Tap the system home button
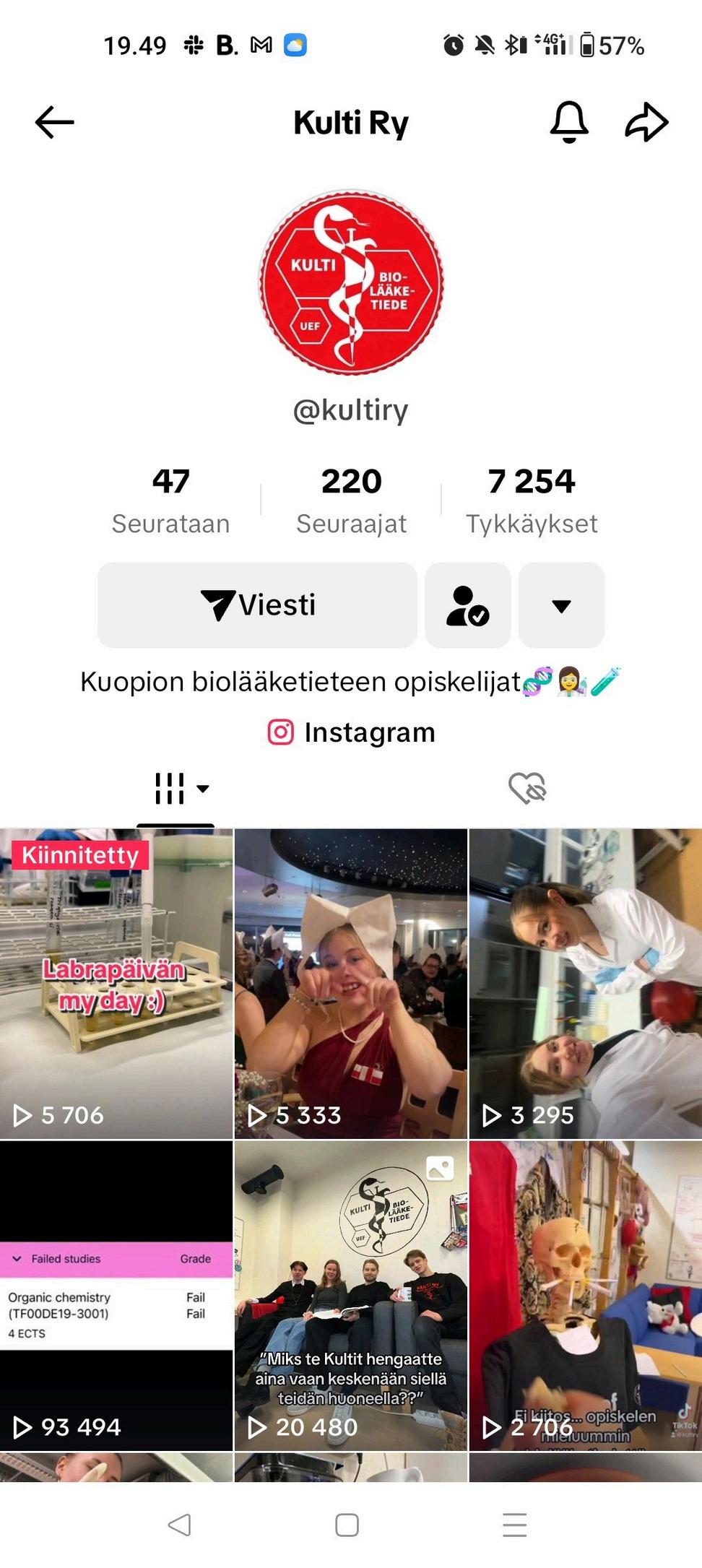The height and width of the screenshot is (1568, 702). pos(347,1525)
